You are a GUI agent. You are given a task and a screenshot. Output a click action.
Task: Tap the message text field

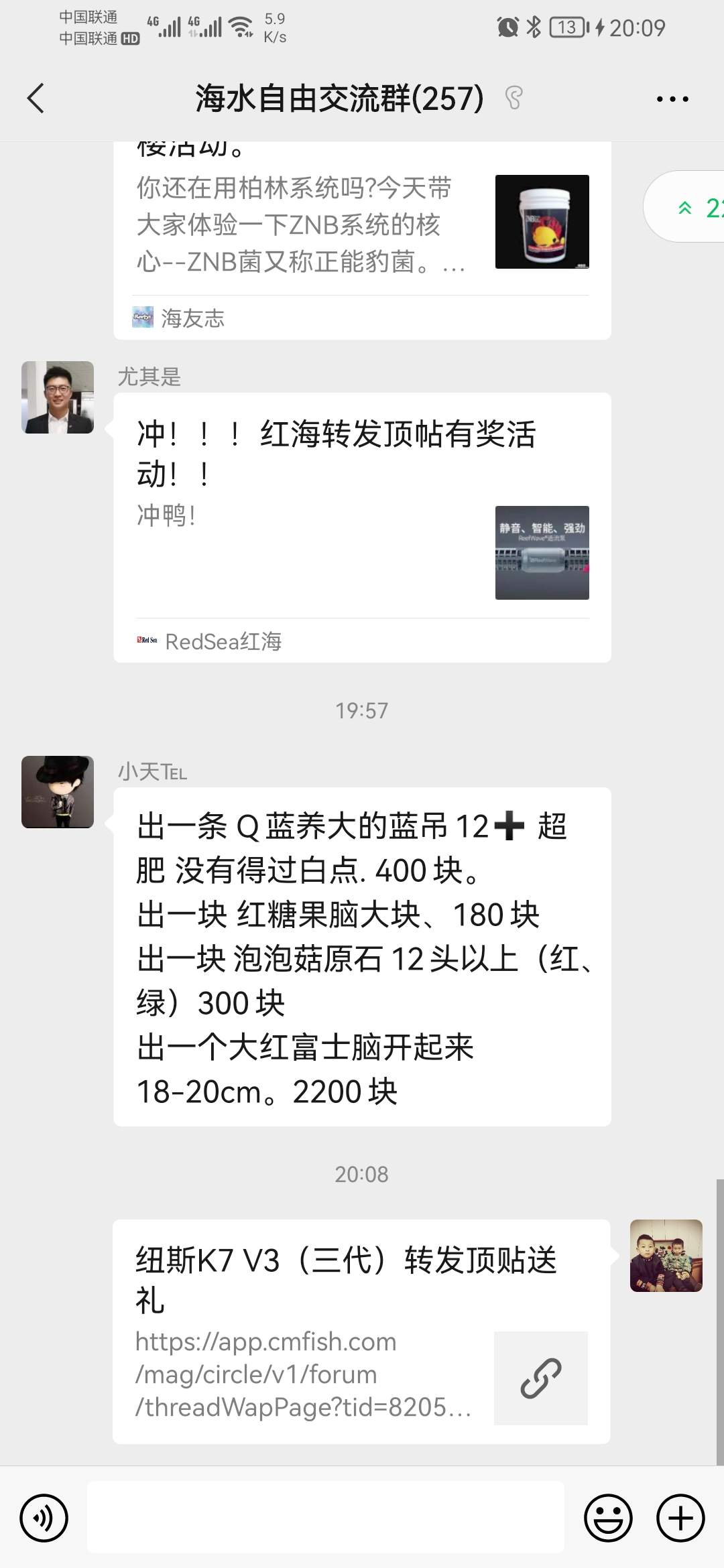pyautogui.click(x=326, y=1518)
